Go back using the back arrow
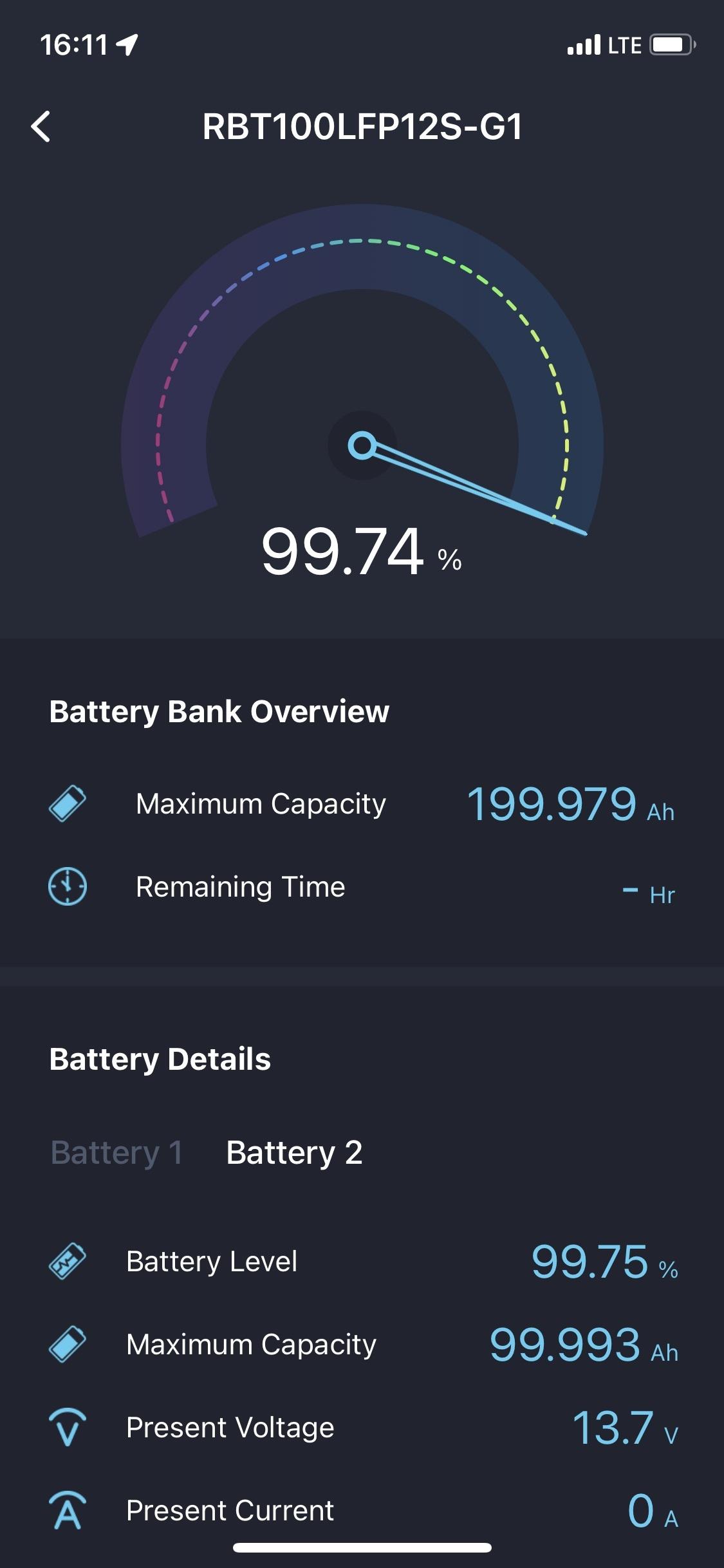This screenshot has height=1568, width=724. [41, 126]
